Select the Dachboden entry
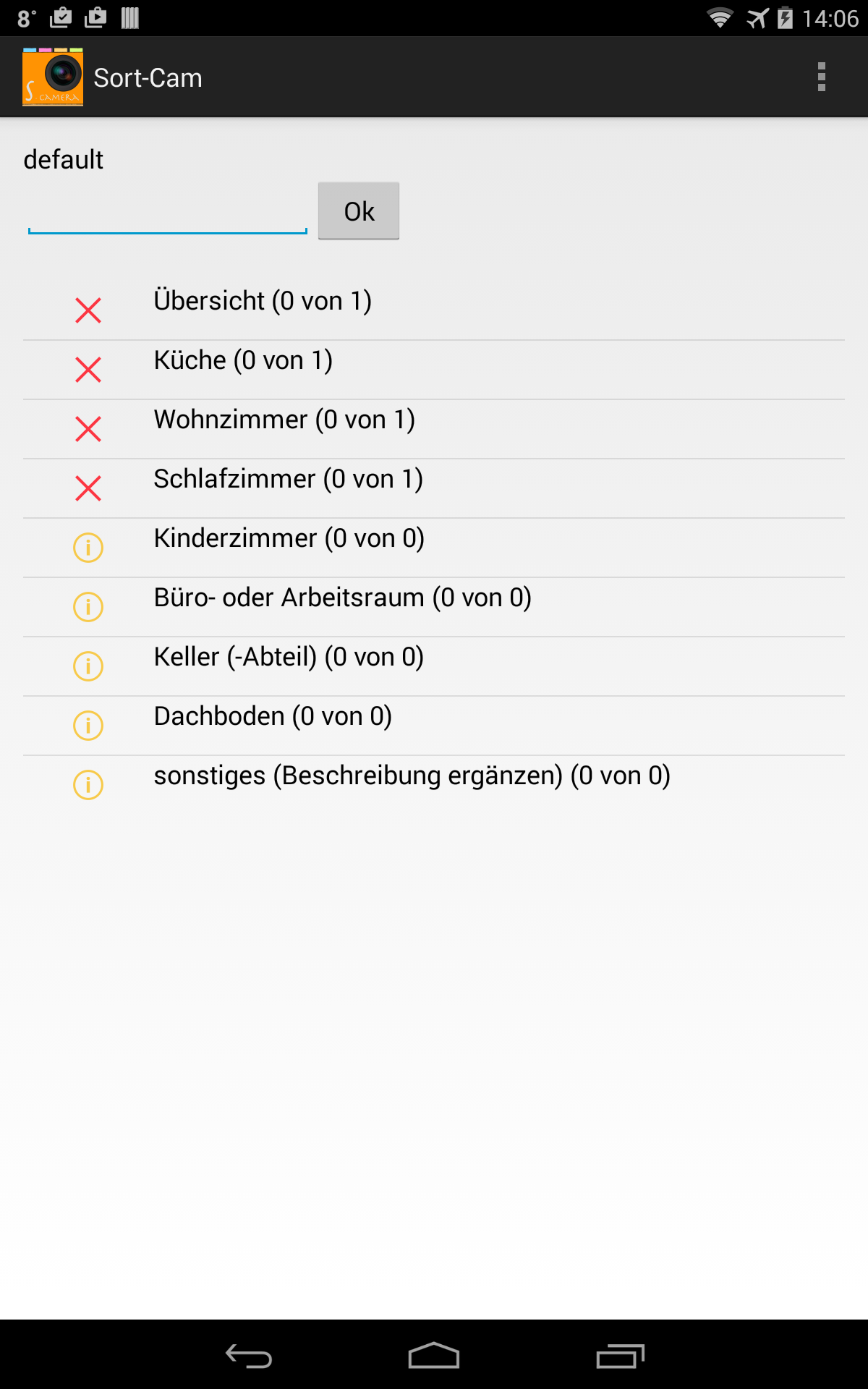The height and width of the screenshot is (1389, 868). pyautogui.click(x=434, y=726)
